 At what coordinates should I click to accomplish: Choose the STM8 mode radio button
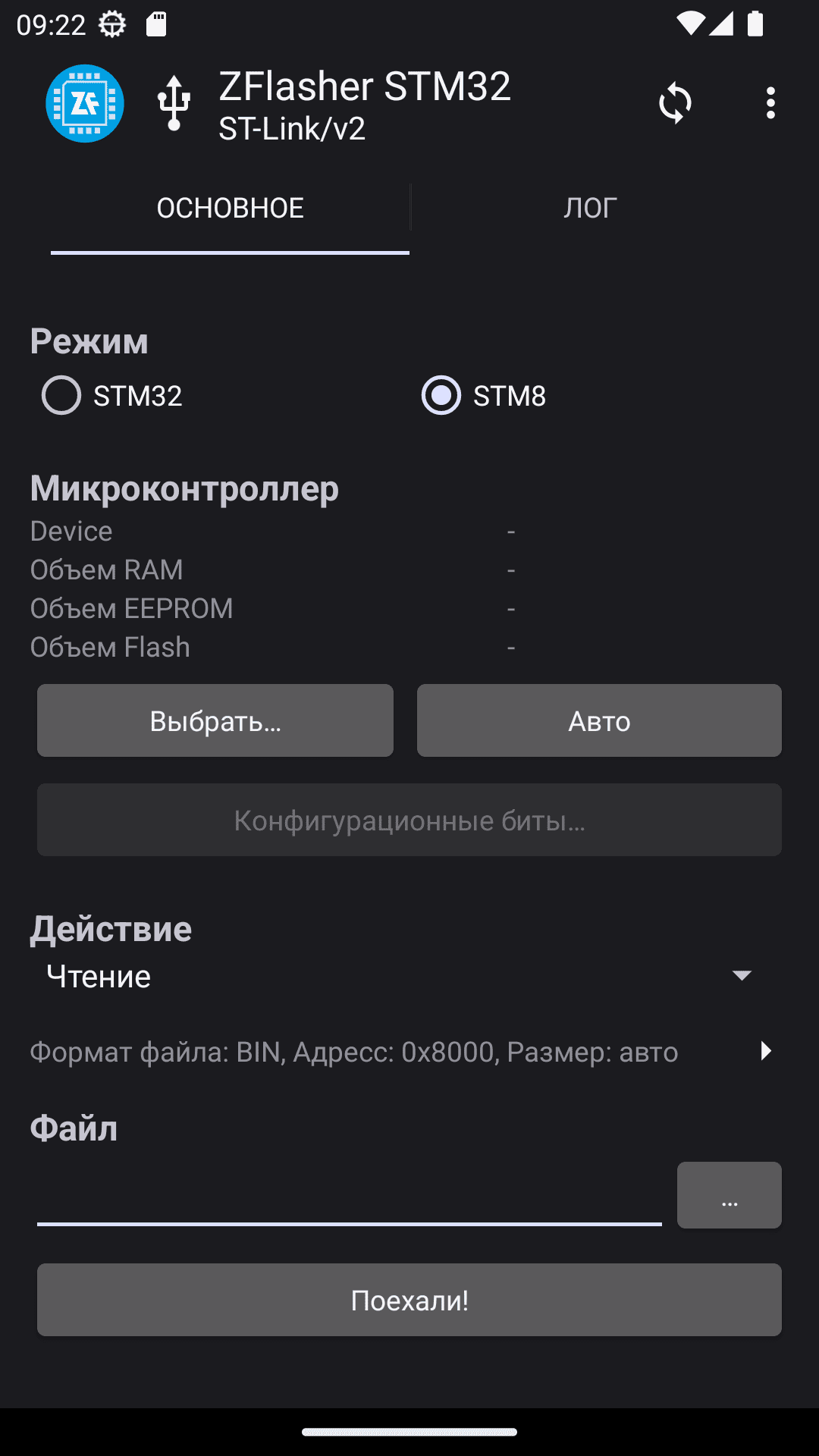coord(441,395)
